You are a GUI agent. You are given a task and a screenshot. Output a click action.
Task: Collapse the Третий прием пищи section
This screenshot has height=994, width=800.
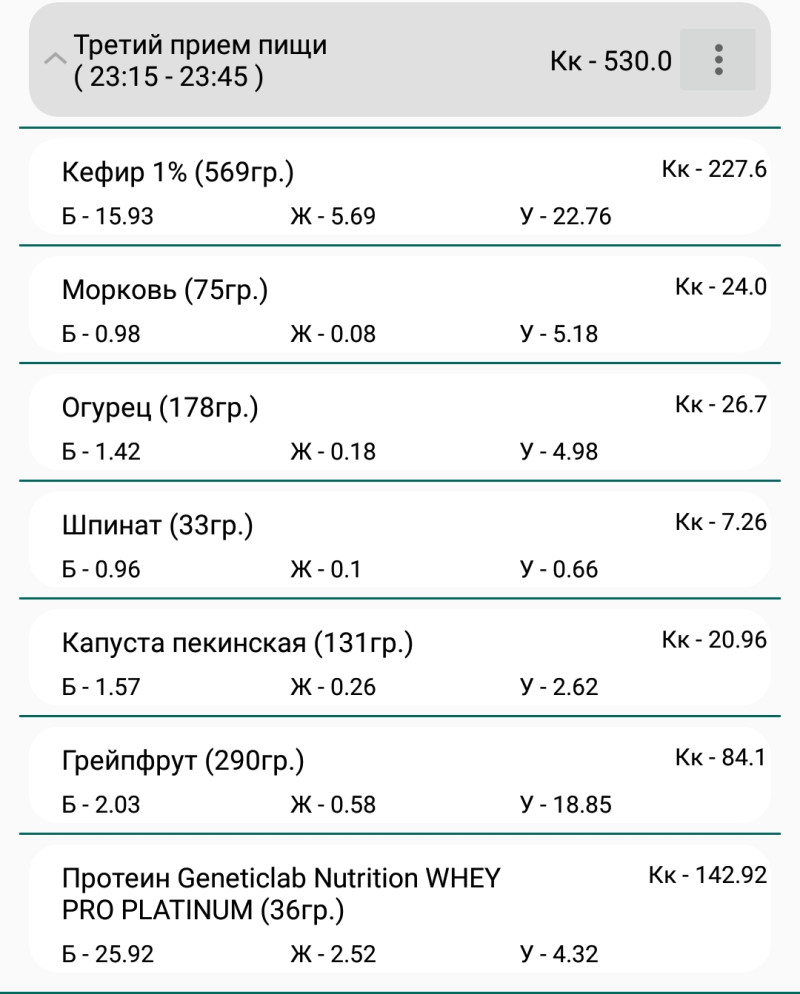tap(56, 60)
